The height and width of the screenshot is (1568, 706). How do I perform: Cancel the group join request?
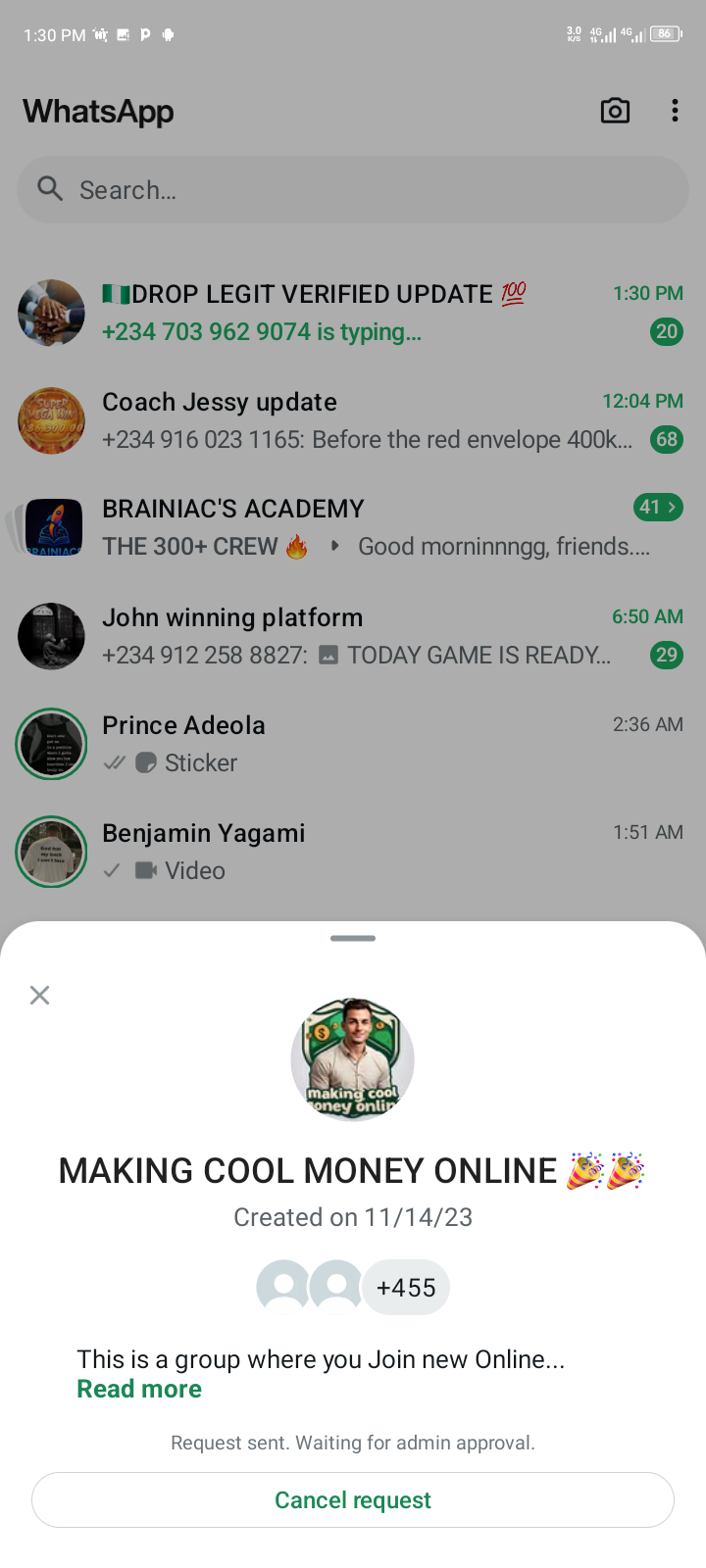click(x=353, y=1499)
